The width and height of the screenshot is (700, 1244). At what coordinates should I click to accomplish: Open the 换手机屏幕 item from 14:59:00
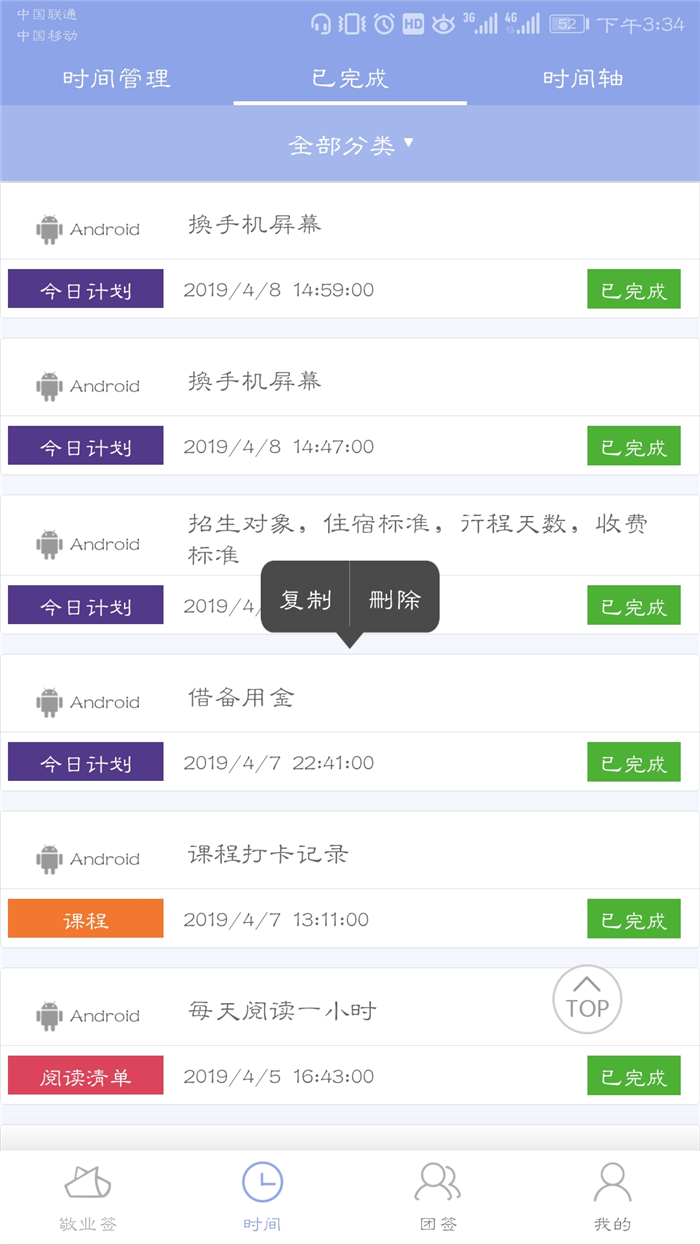pyautogui.click(x=350, y=224)
